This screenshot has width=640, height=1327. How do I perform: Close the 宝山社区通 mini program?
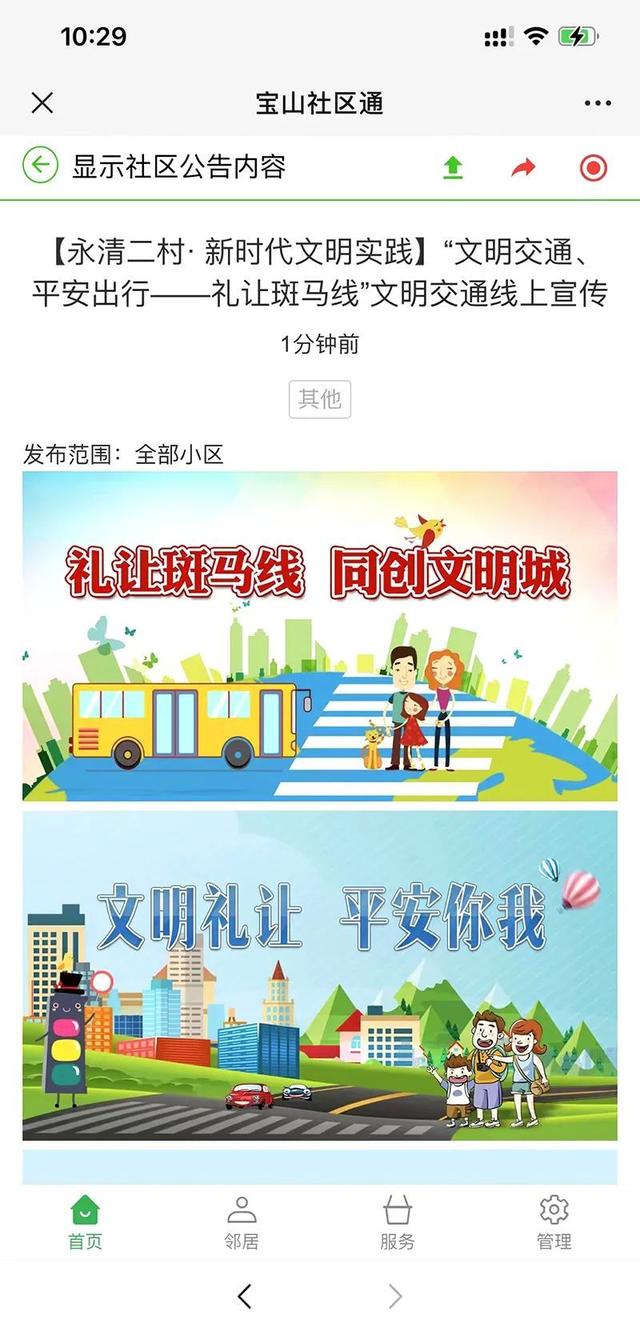point(42,103)
